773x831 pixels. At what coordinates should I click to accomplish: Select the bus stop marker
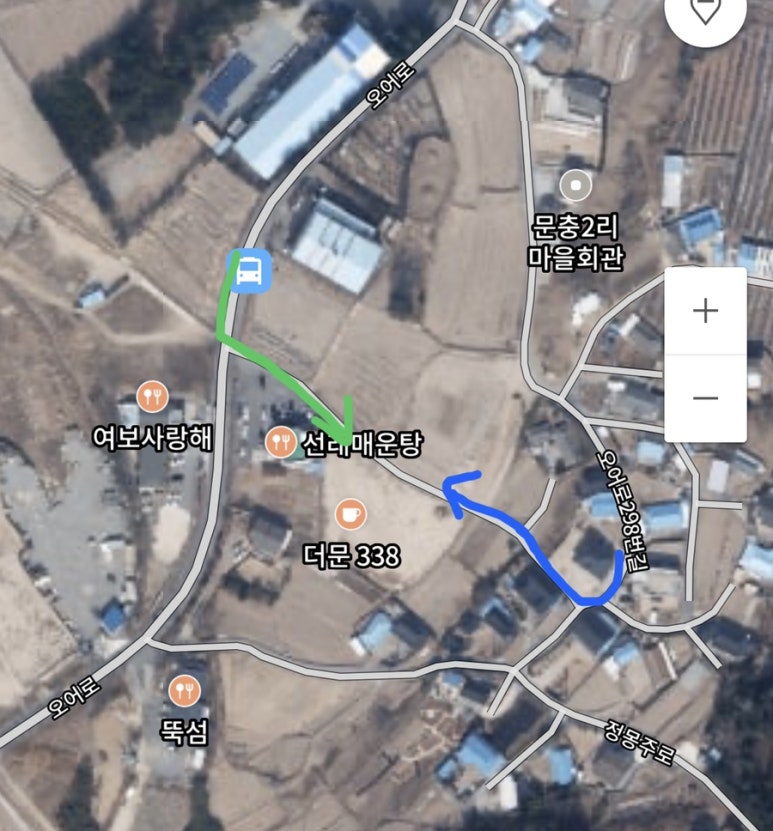251,270
